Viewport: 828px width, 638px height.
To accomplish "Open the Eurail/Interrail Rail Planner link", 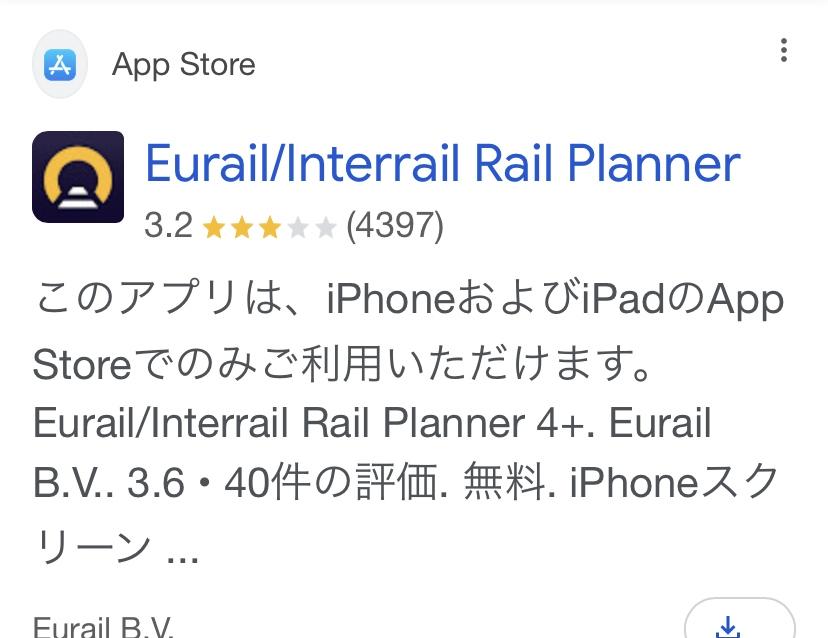I will (442, 164).
